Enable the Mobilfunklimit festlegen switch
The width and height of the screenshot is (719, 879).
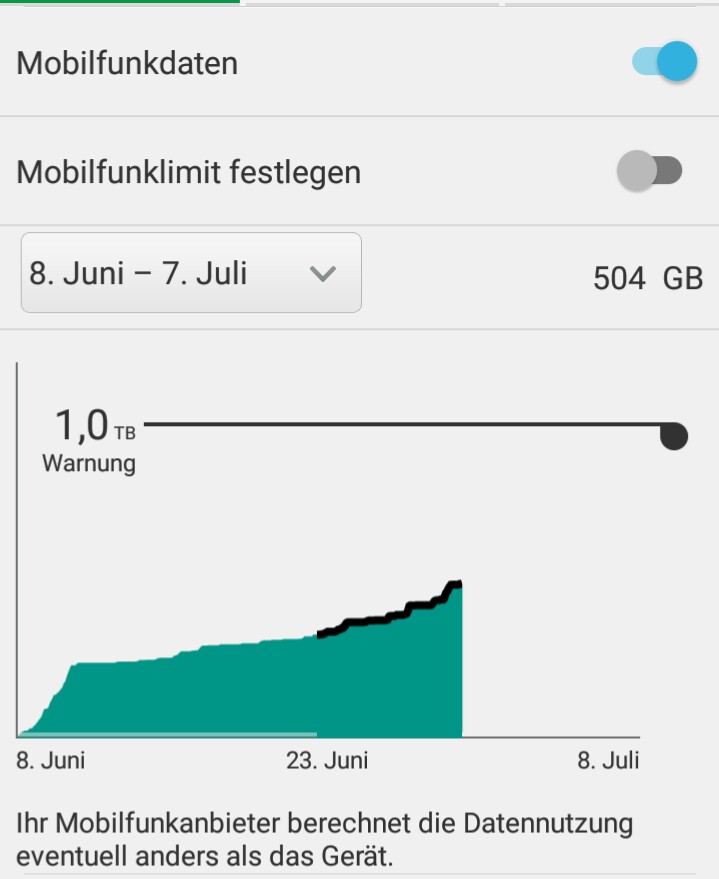pyautogui.click(x=649, y=171)
